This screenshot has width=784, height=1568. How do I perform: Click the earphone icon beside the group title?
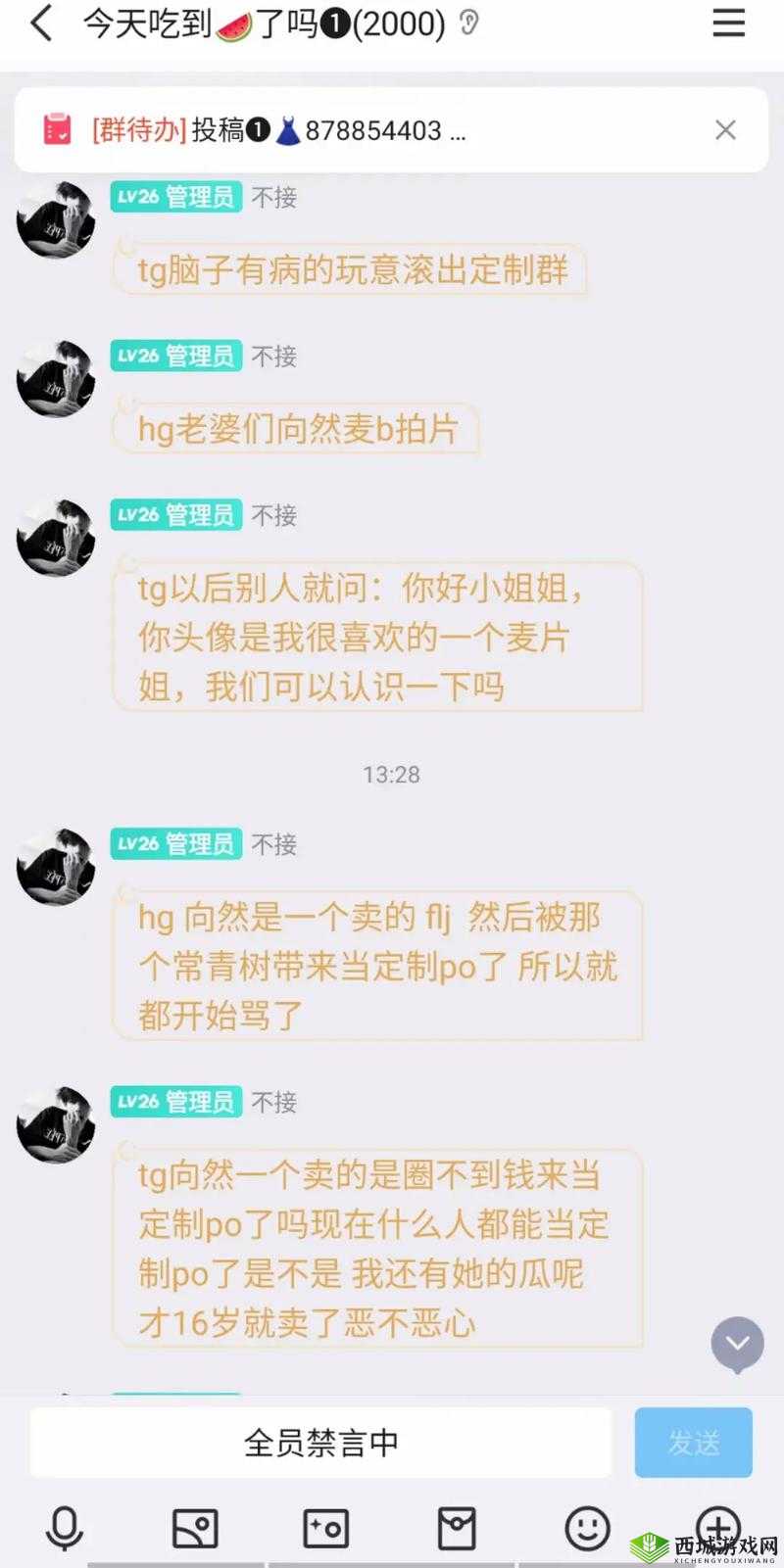point(467,22)
